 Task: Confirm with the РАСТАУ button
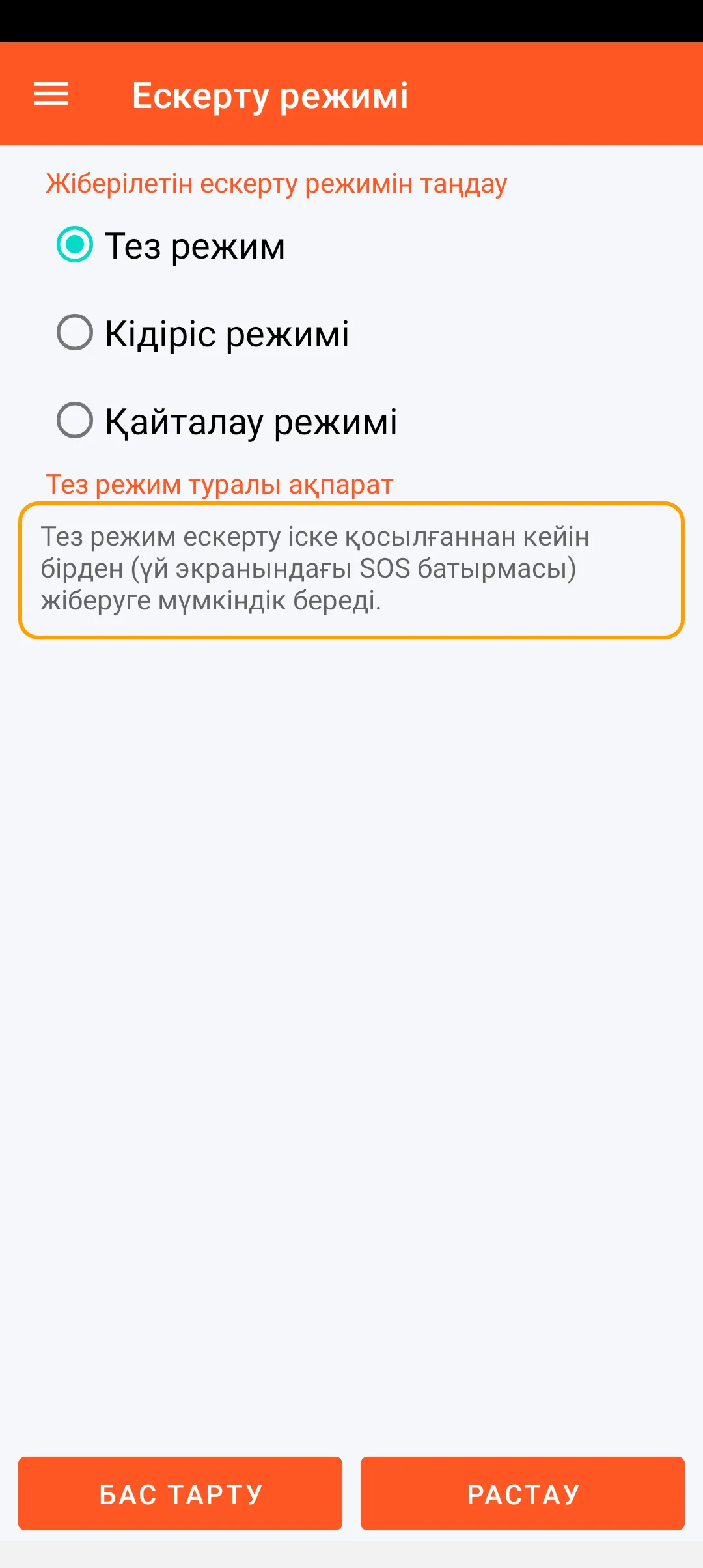(523, 1494)
